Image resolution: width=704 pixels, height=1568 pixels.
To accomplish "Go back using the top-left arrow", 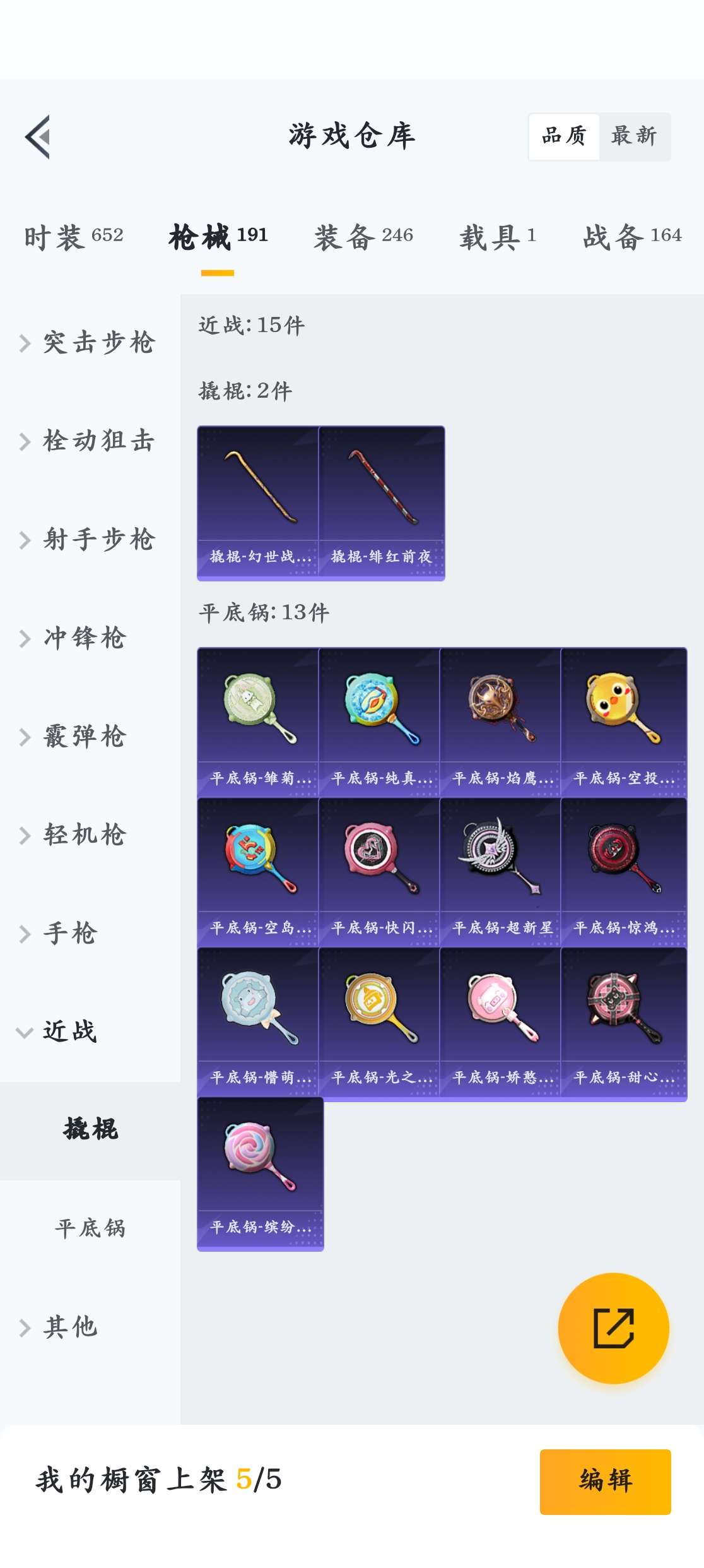I will [38, 137].
